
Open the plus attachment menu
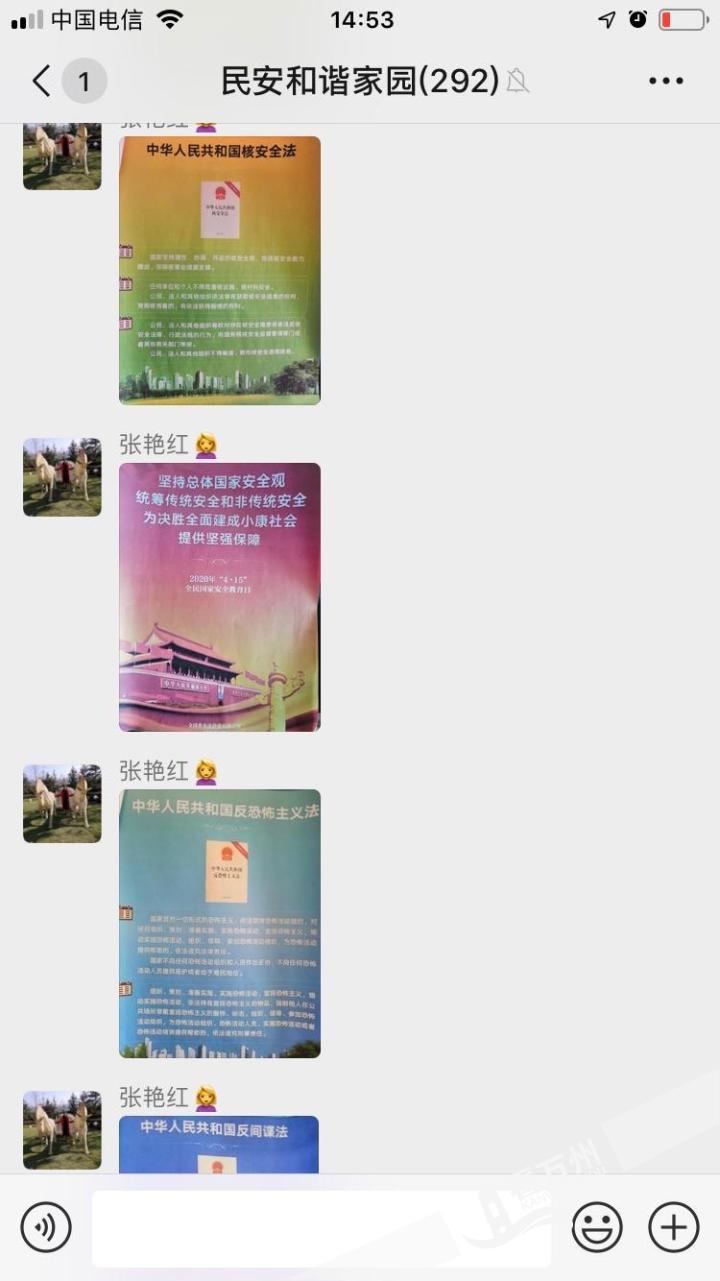pyautogui.click(x=673, y=1227)
